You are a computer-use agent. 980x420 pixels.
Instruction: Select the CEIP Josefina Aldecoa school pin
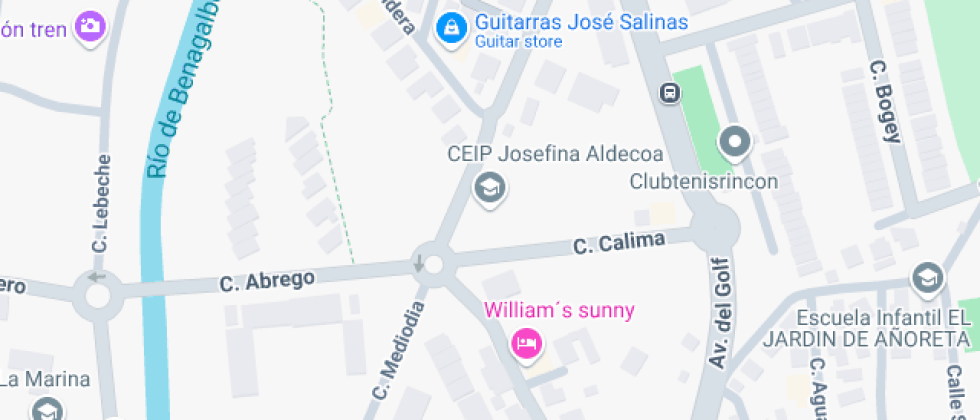tap(489, 186)
